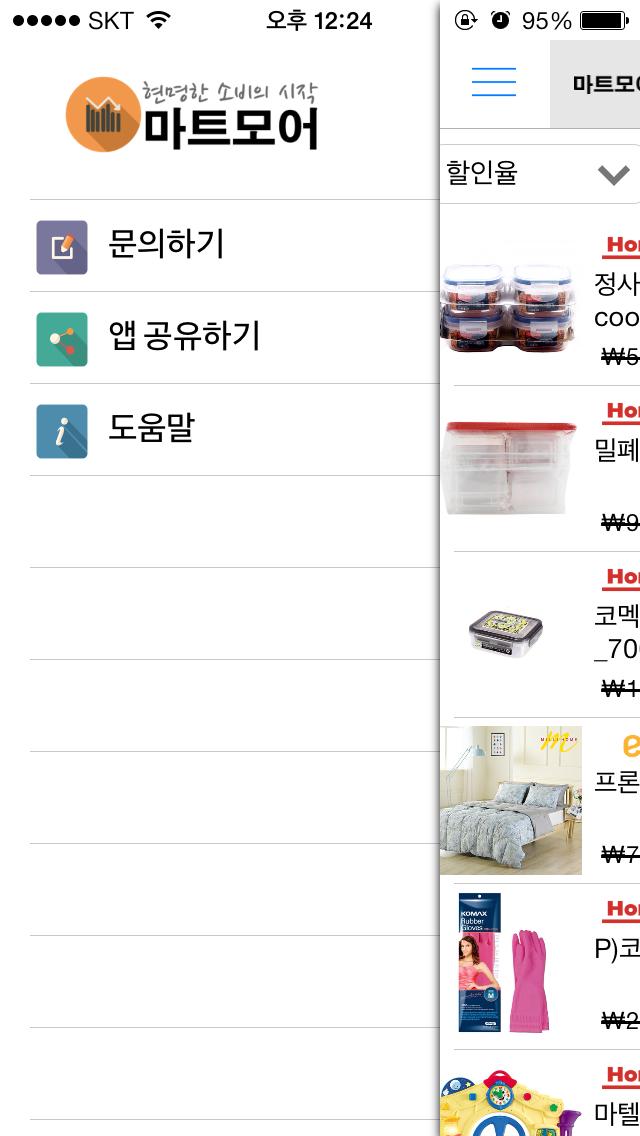Open the 문의하기 menu item
Image resolution: width=640 pixels, height=1136 pixels.
point(166,246)
